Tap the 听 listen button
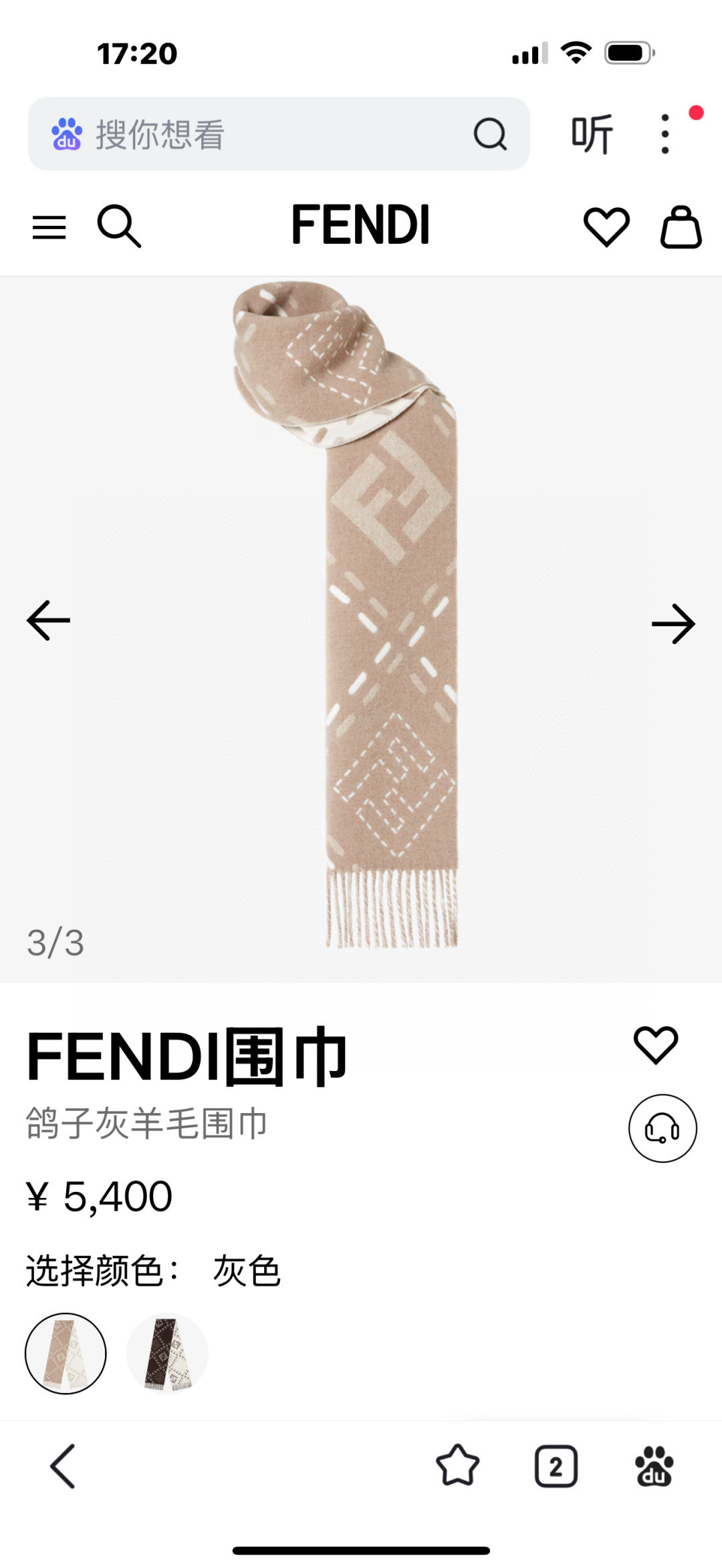 (592, 134)
